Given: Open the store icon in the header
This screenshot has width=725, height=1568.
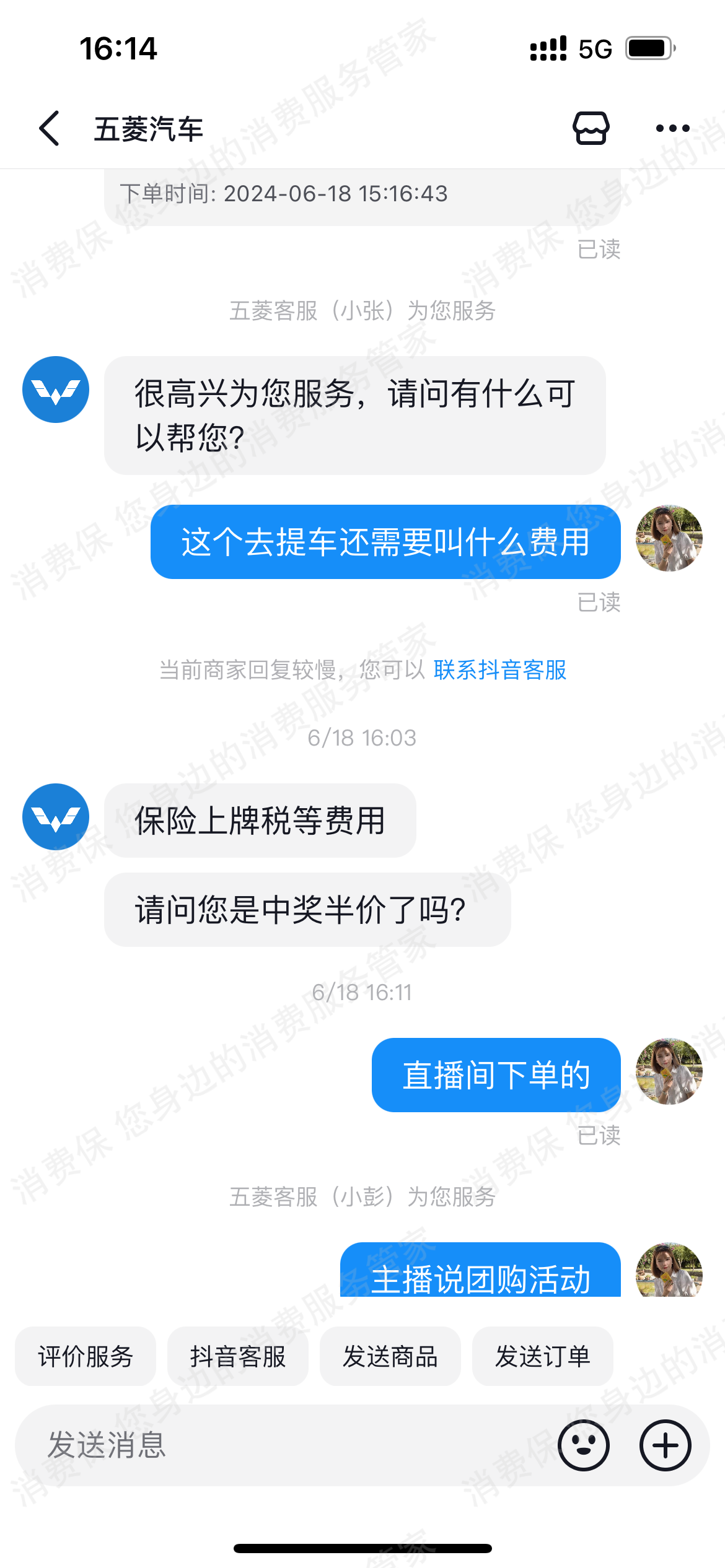Looking at the screenshot, I should click(x=591, y=128).
